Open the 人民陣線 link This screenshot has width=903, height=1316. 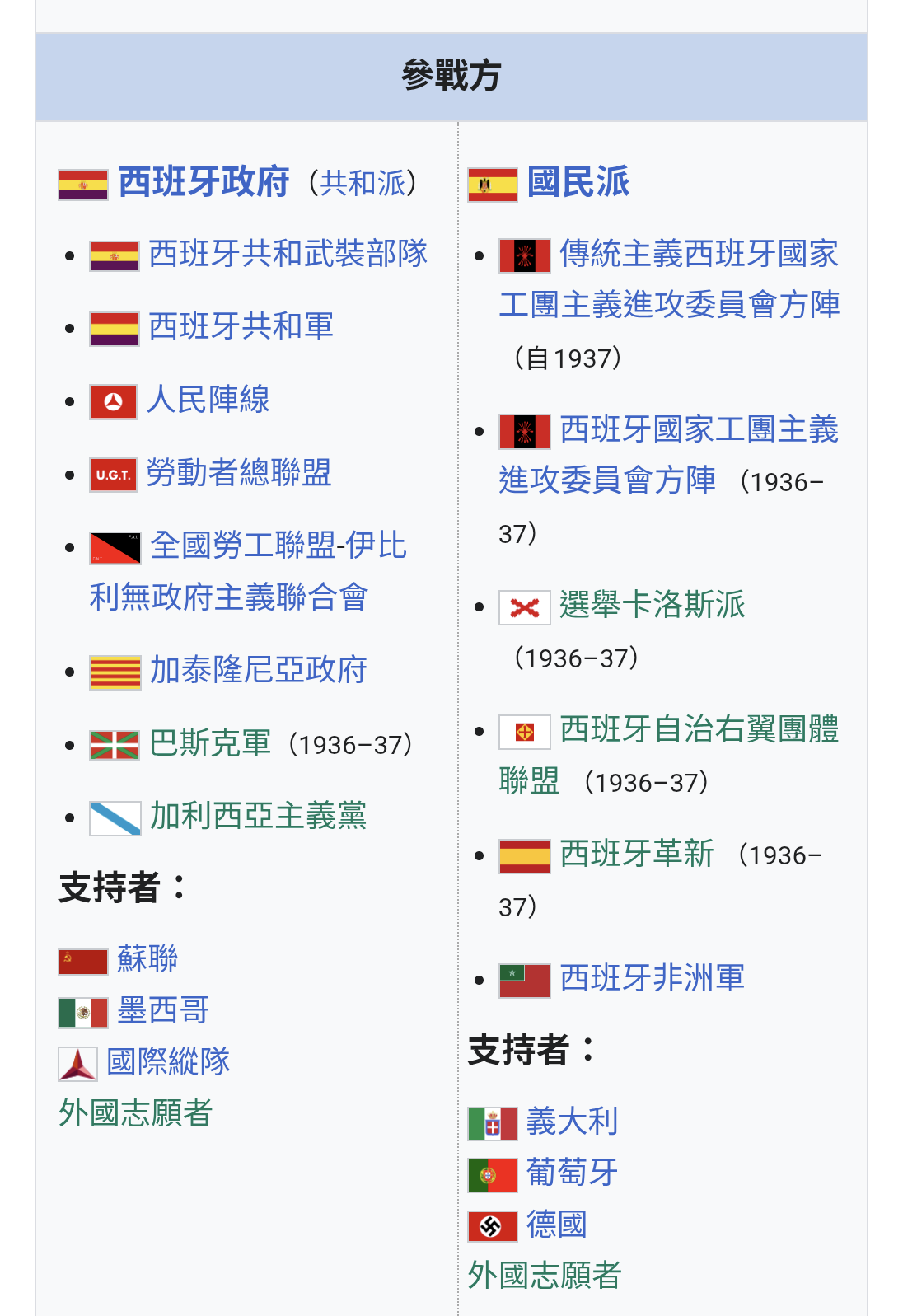208,400
